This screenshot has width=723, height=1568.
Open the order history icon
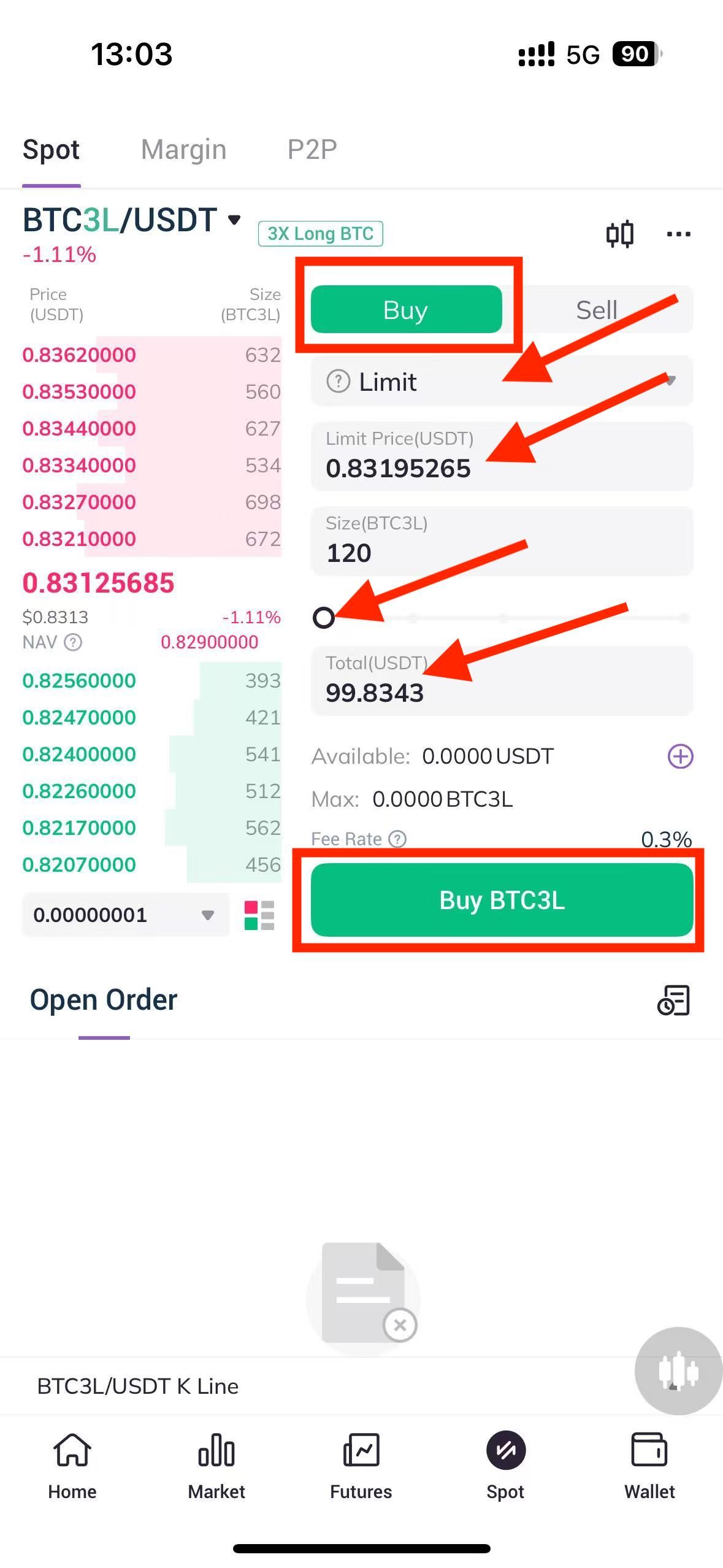coord(673,1001)
